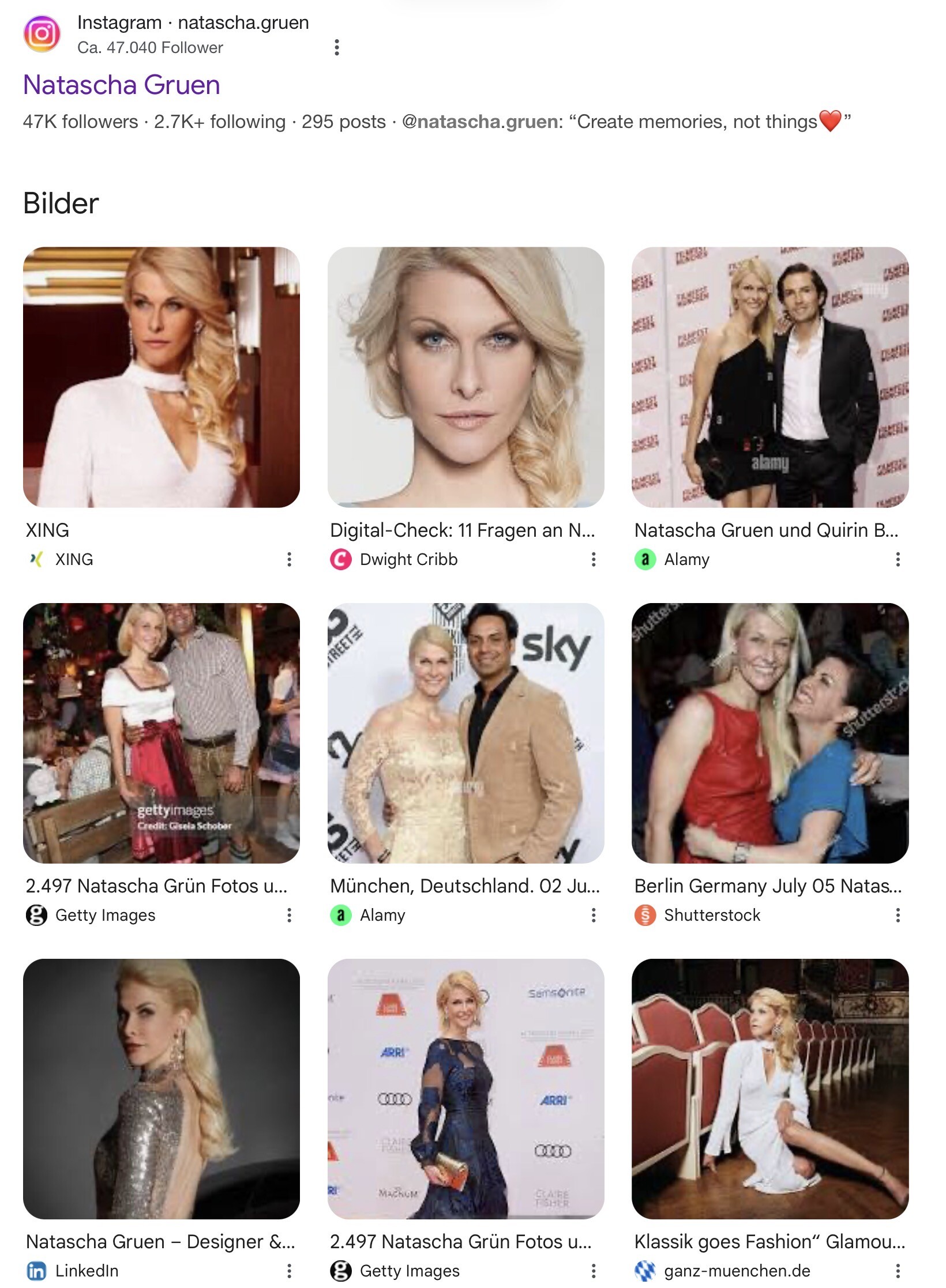Open overflow menu for the Shutterstock image
The width and height of the screenshot is (946, 1288).
pyautogui.click(x=898, y=915)
